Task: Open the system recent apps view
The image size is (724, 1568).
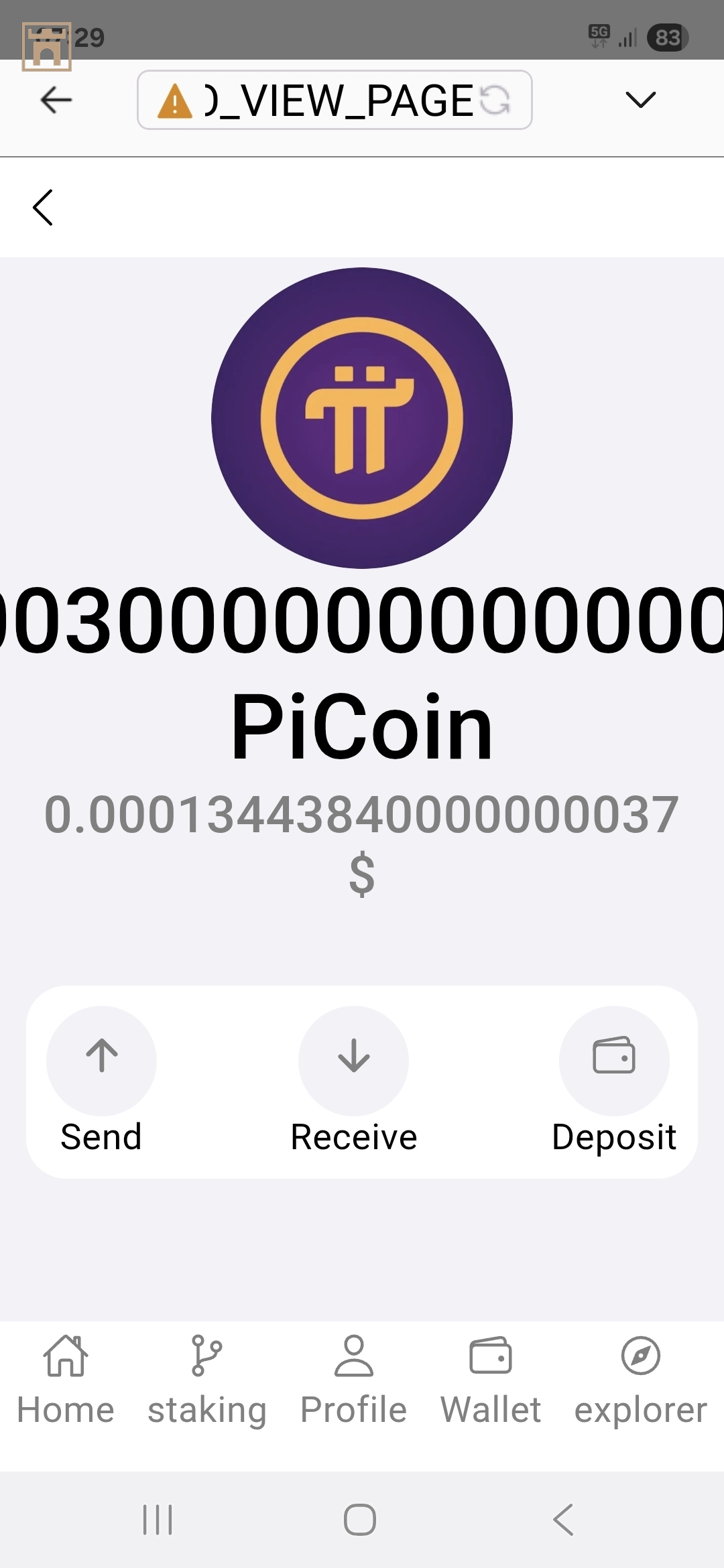Action: [158, 1519]
